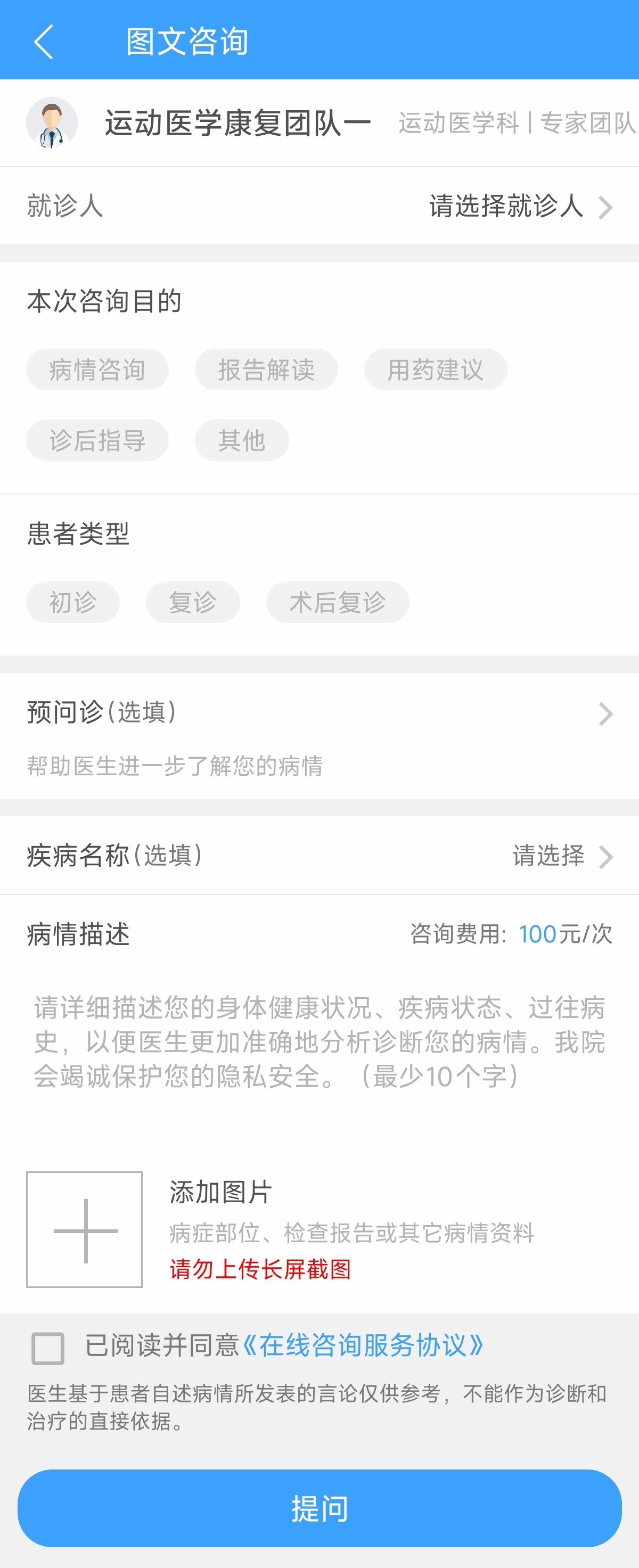Add a picture with the plus box

pos(85,1229)
